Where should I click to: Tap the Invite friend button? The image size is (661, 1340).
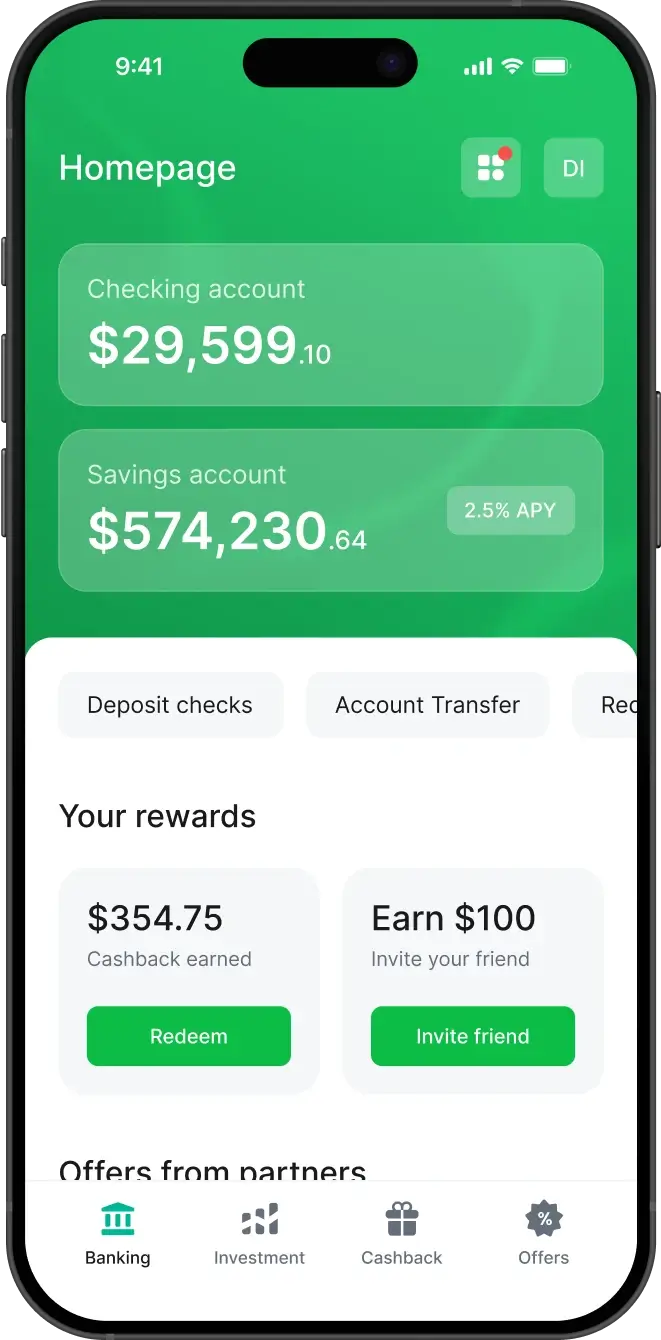coord(472,1036)
